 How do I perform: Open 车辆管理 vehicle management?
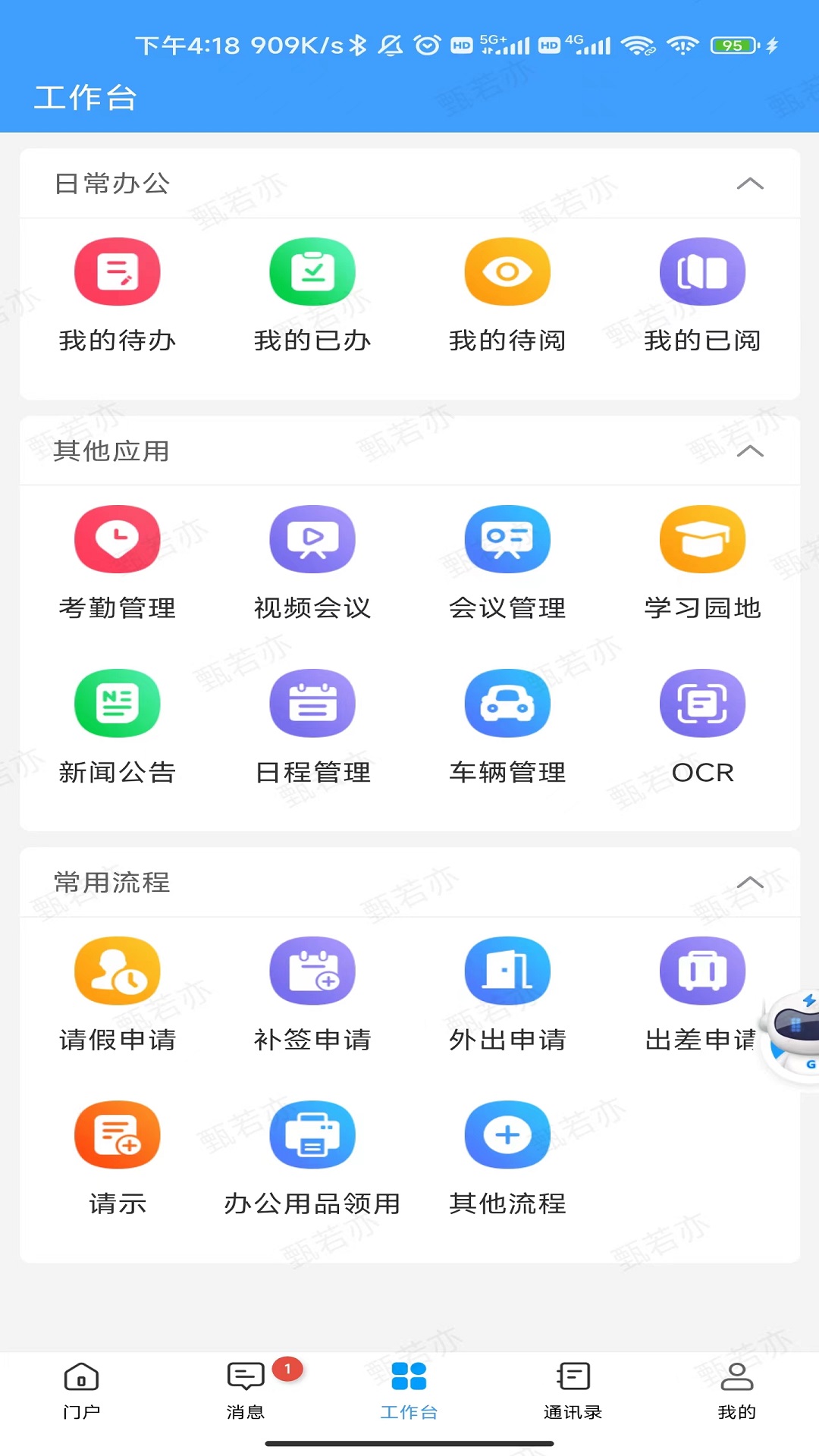click(507, 726)
